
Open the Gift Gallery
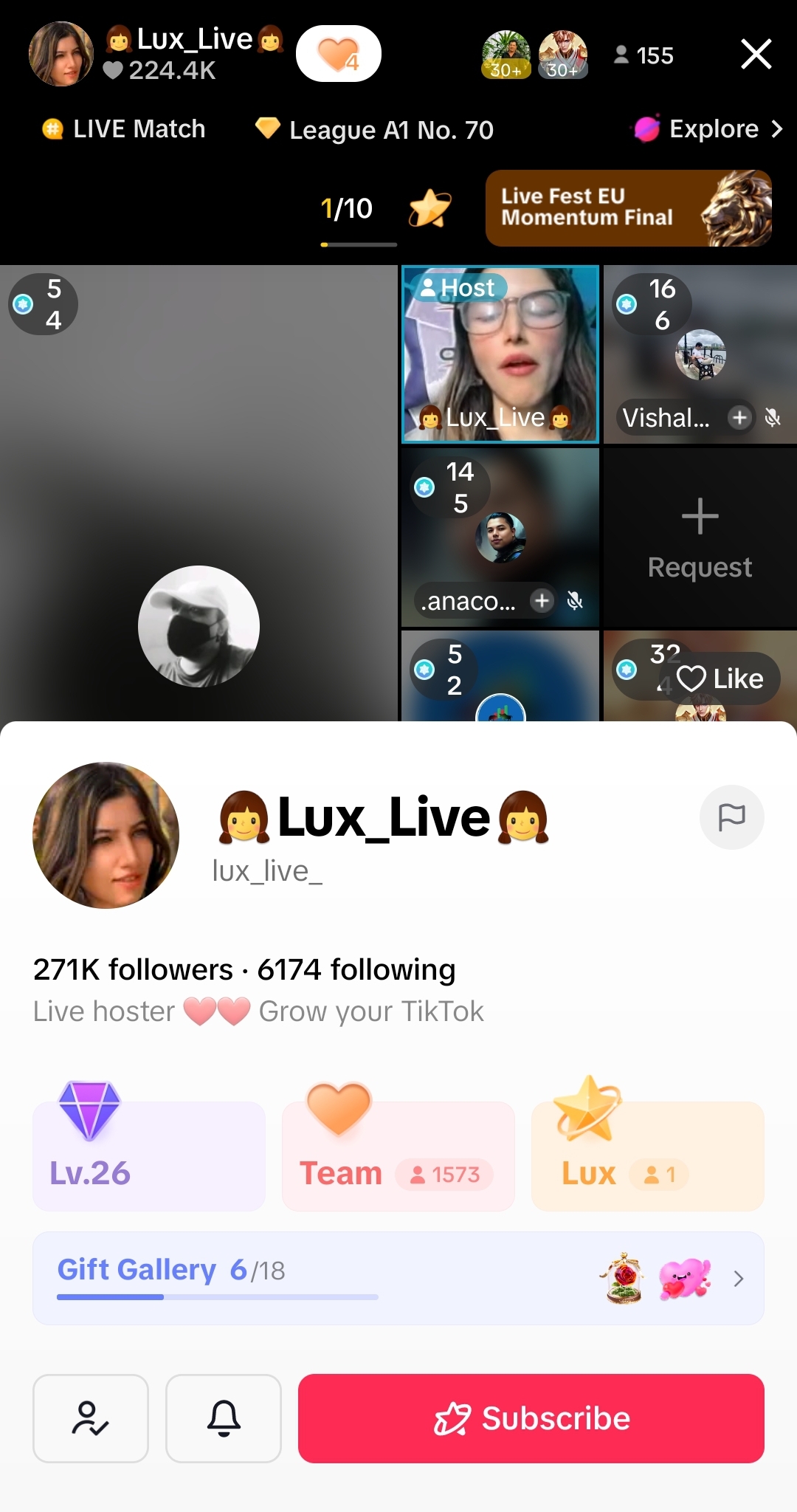[398, 1278]
